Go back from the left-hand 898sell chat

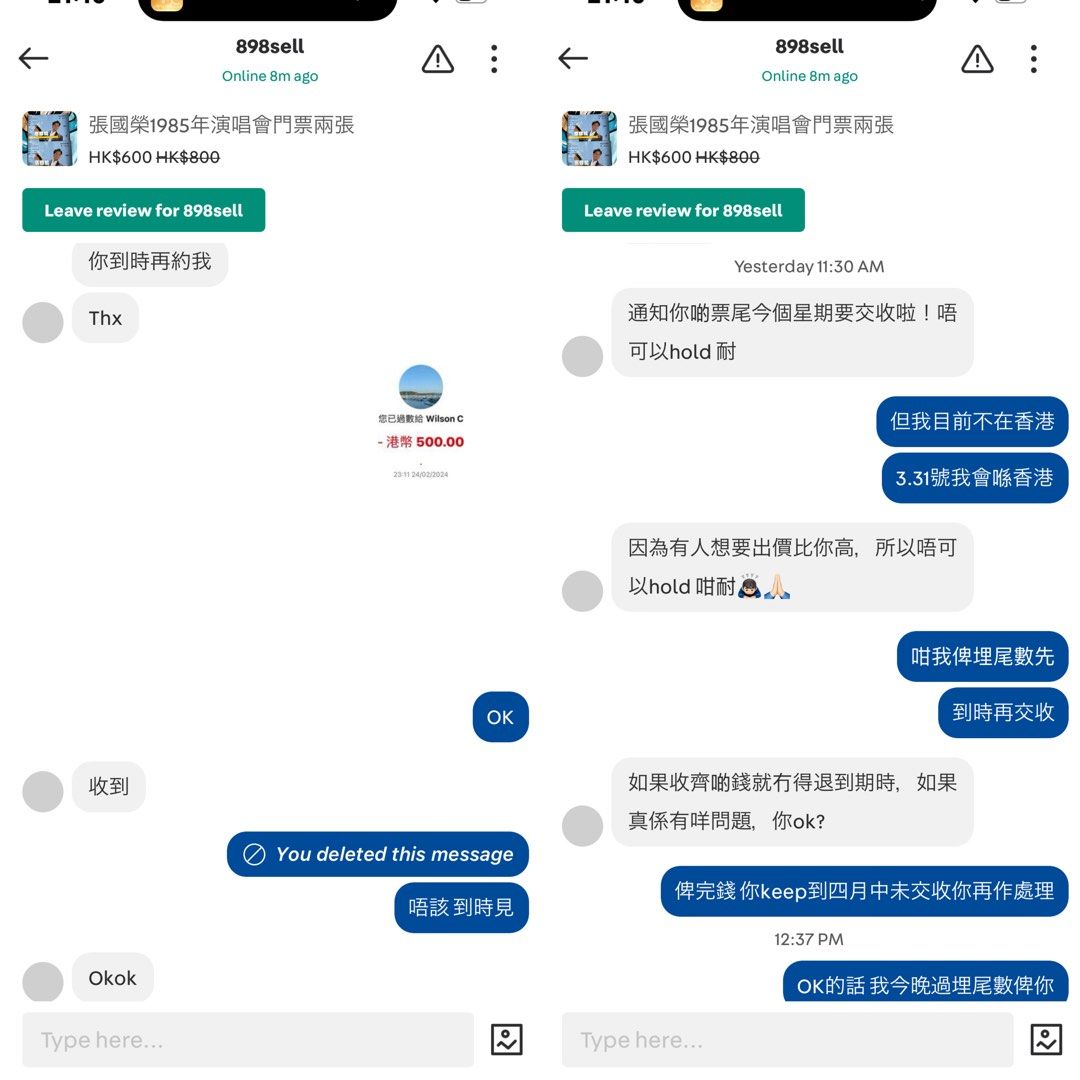[x=33, y=59]
